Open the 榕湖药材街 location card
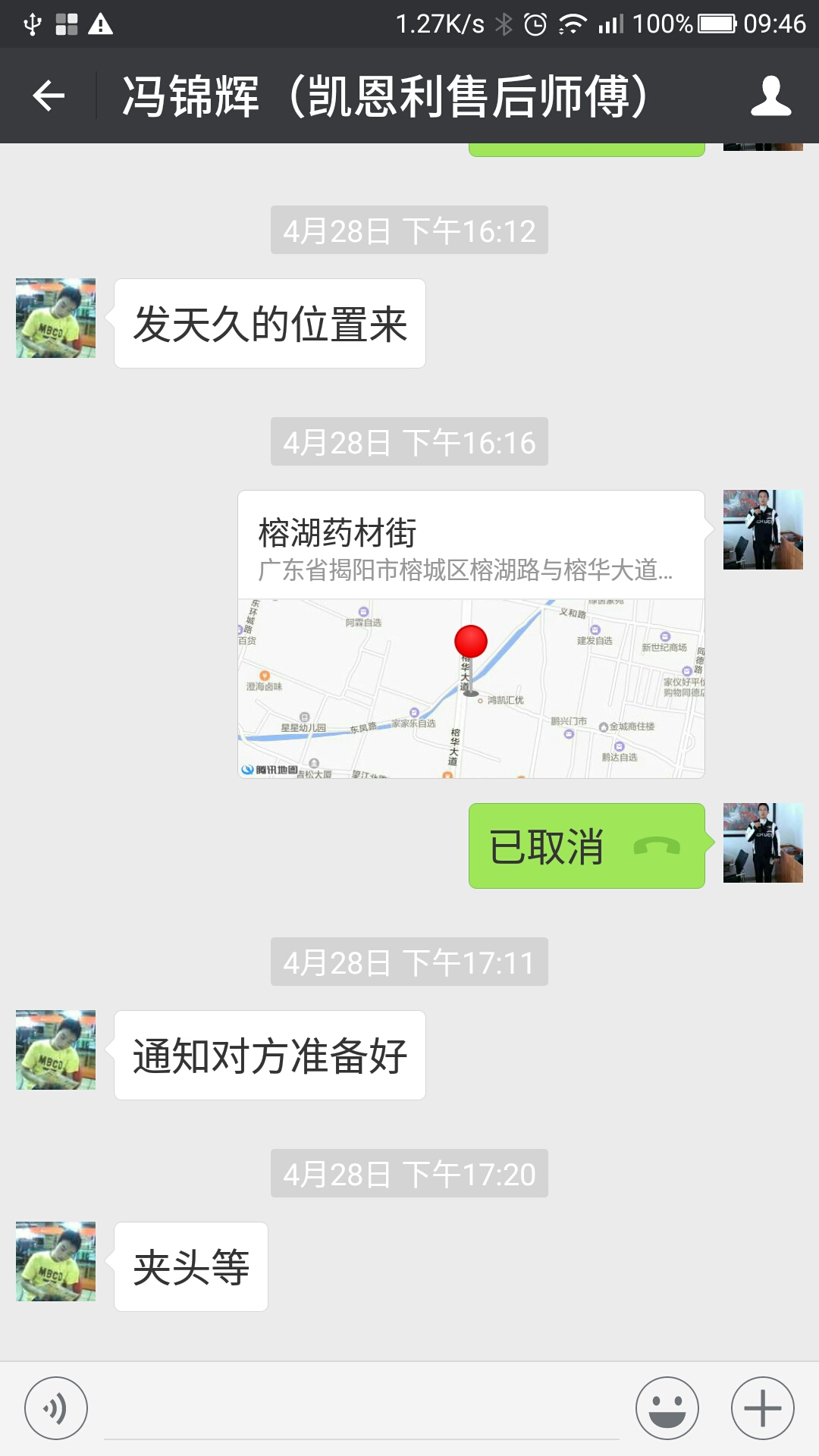This screenshot has height=1456, width=819. coord(471,634)
